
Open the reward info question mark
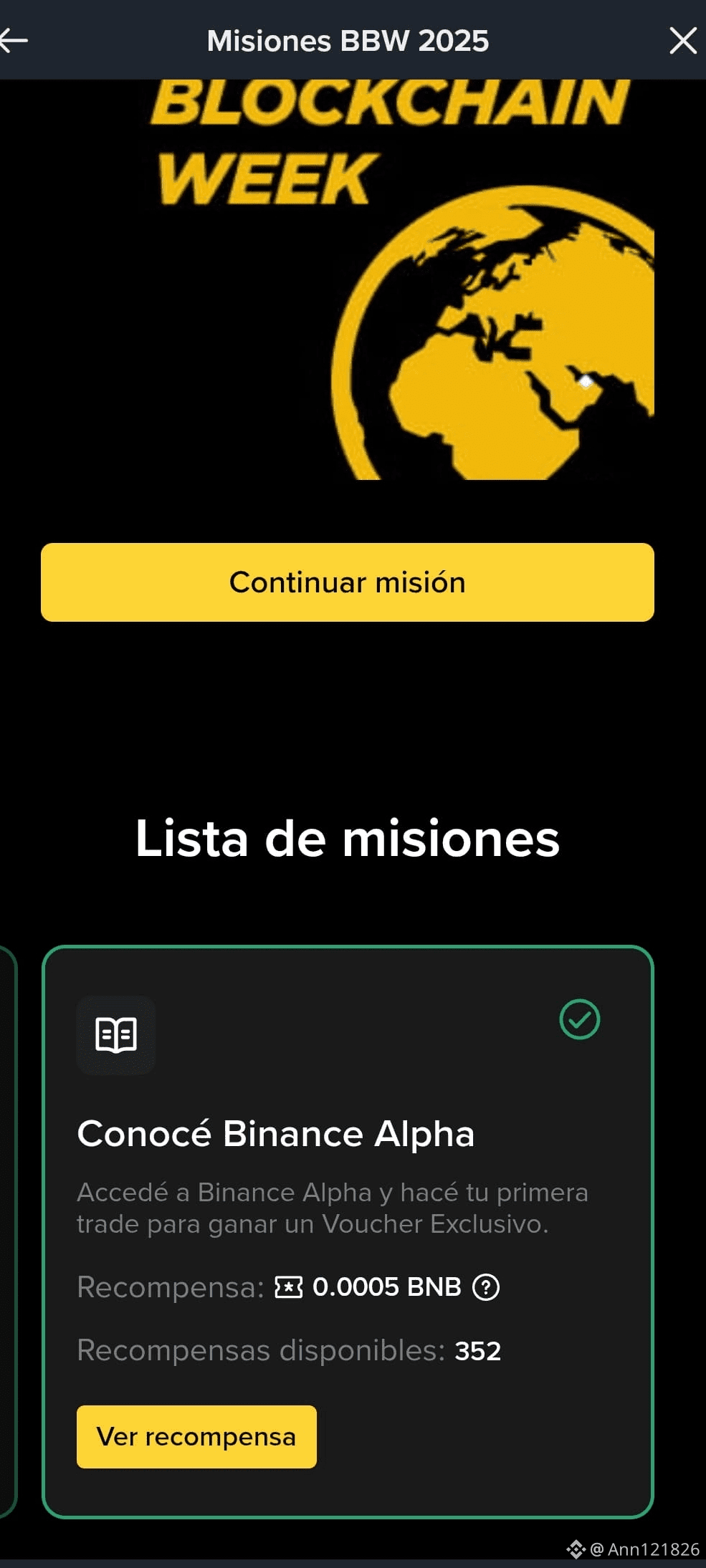click(x=486, y=1286)
